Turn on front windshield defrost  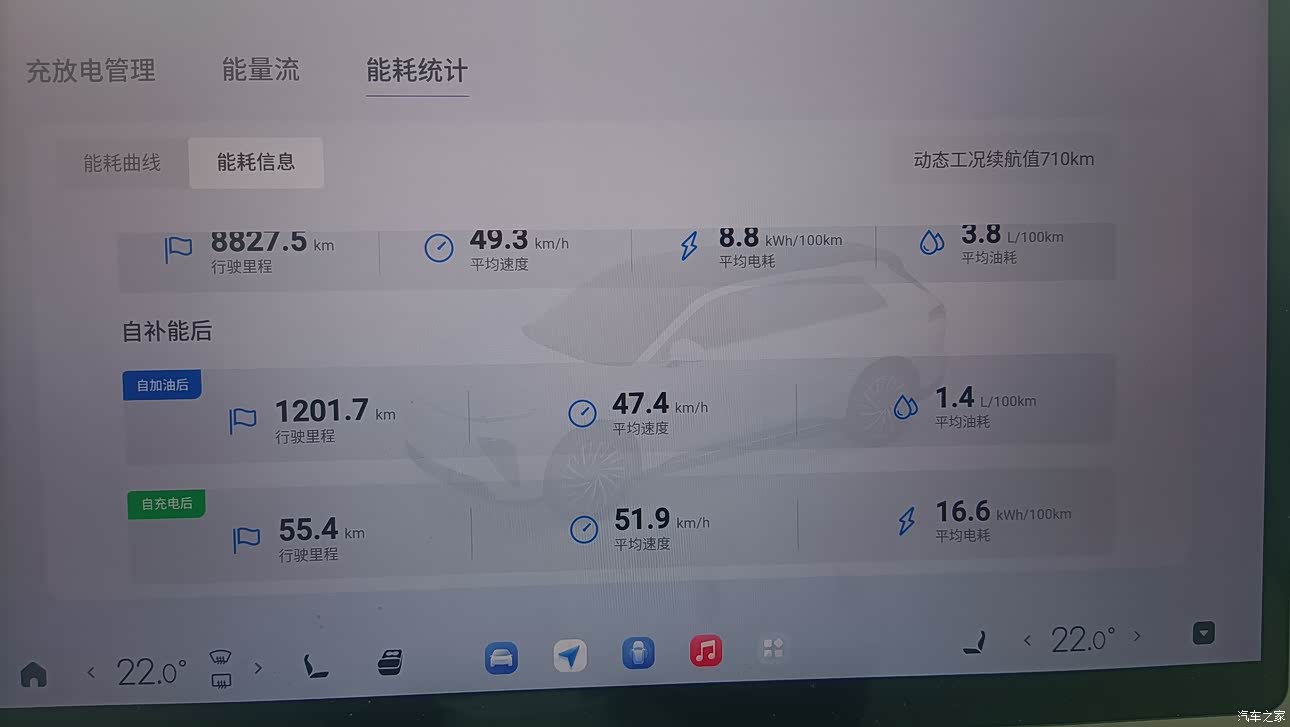click(x=221, y=657)
